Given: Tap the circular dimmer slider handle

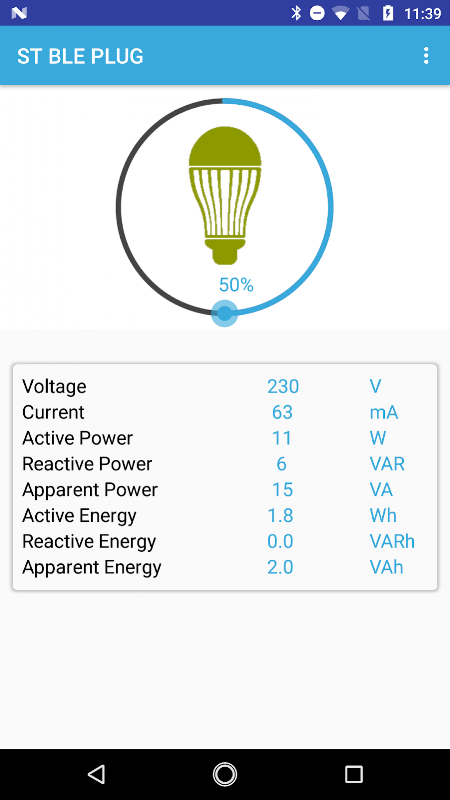Looking at the screenshot, I should [224, 313].
